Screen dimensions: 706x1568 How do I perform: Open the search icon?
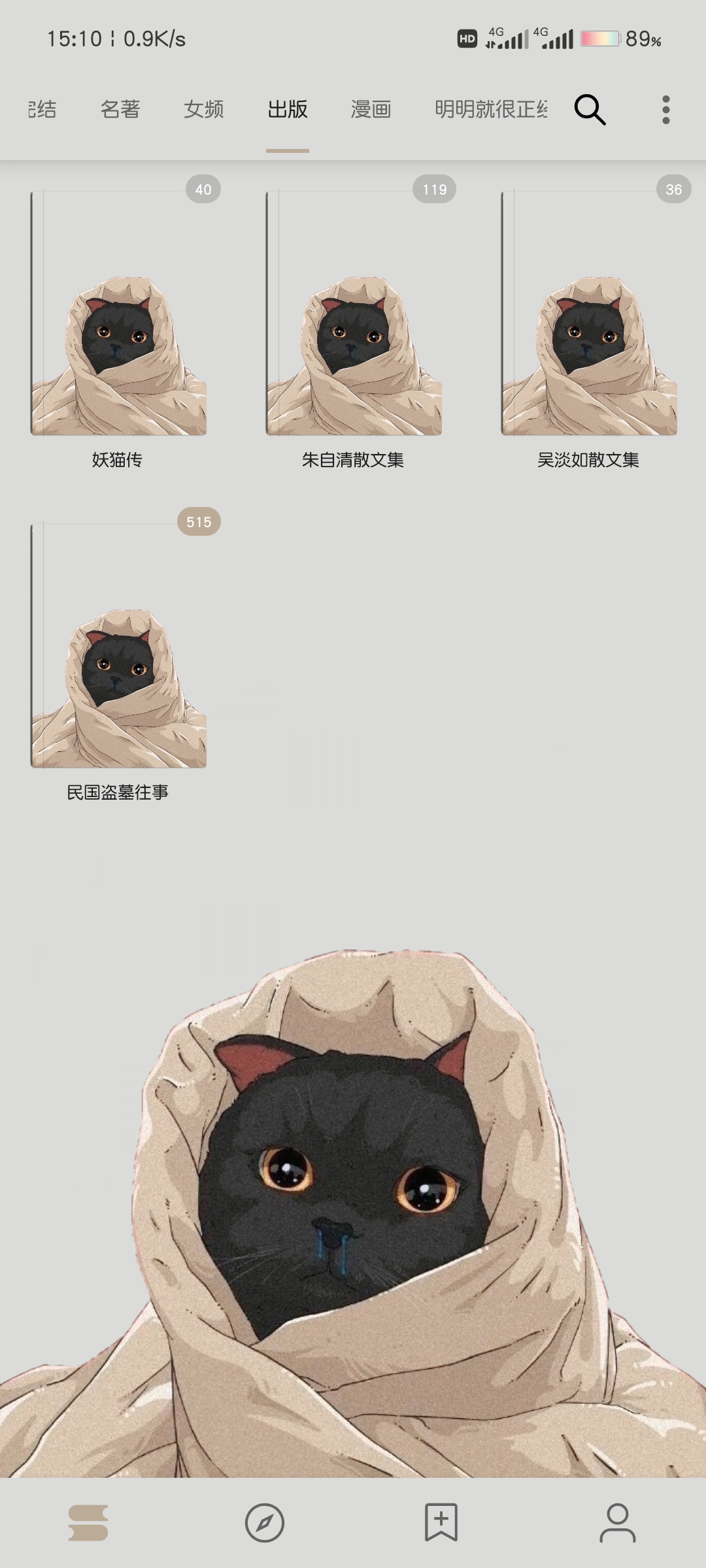click(x=590, y=109)
